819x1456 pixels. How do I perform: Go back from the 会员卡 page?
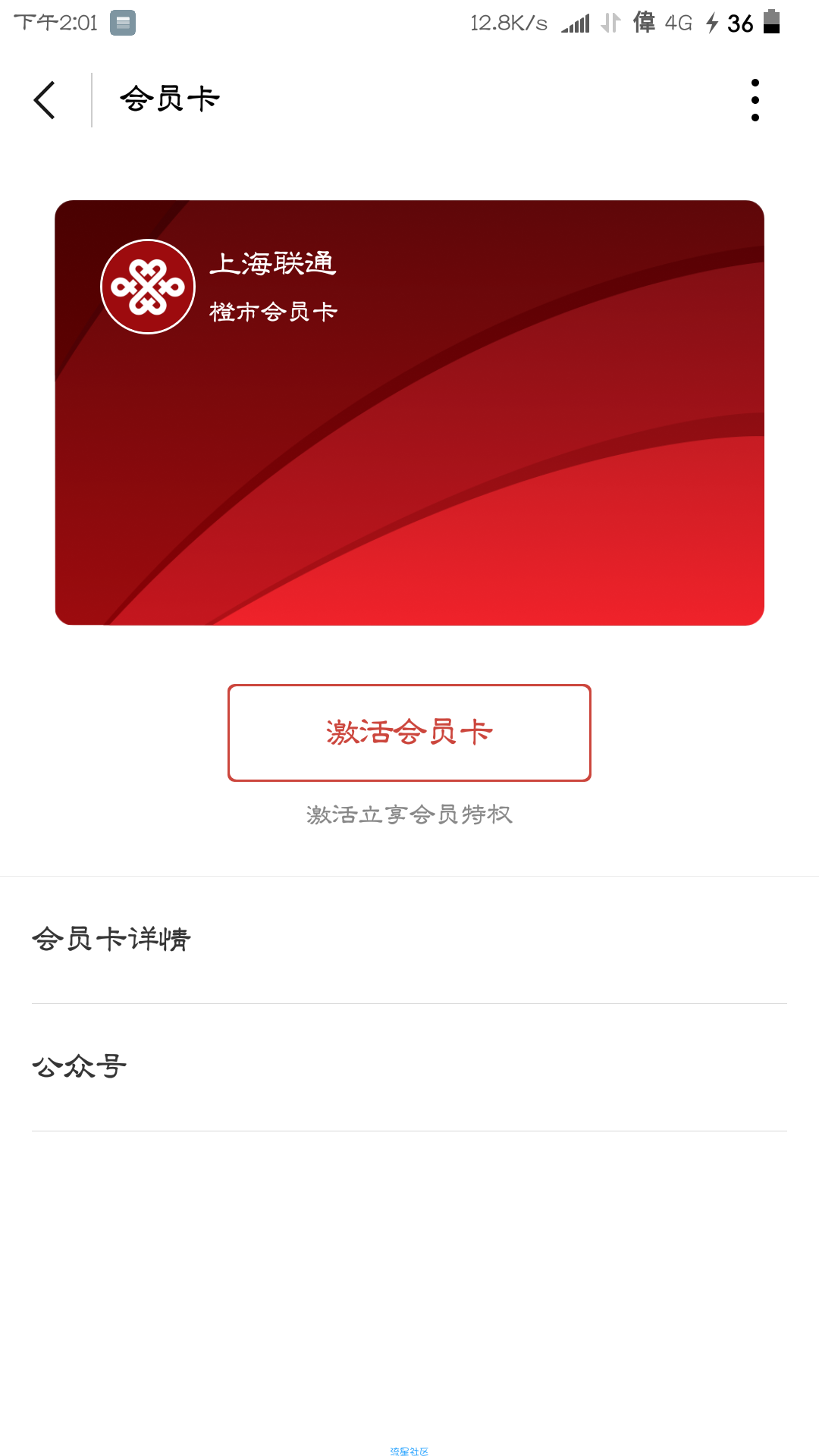45,100
